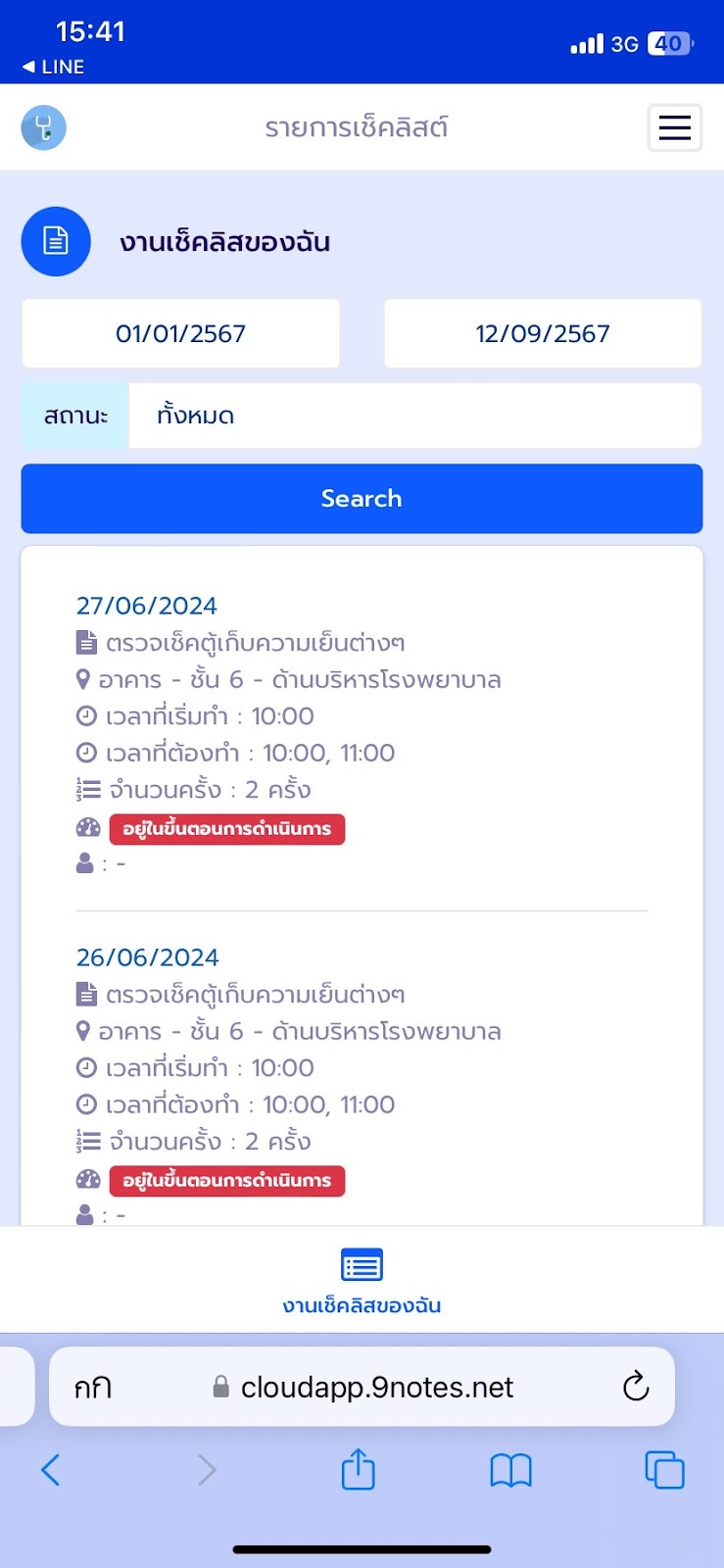
Task: Show all open Safari tabs
Action: pyautogui.click(x=664, y=1469)
